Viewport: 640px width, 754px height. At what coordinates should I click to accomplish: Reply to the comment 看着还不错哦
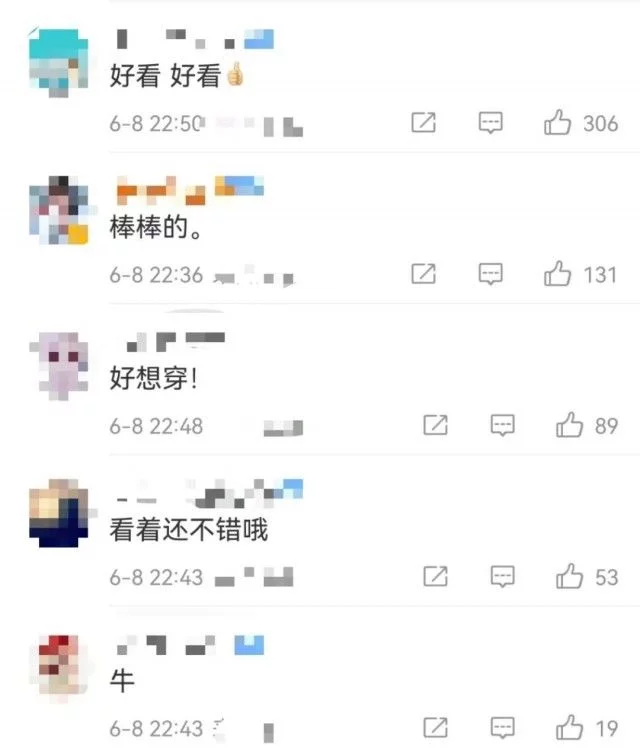(502, 576)
